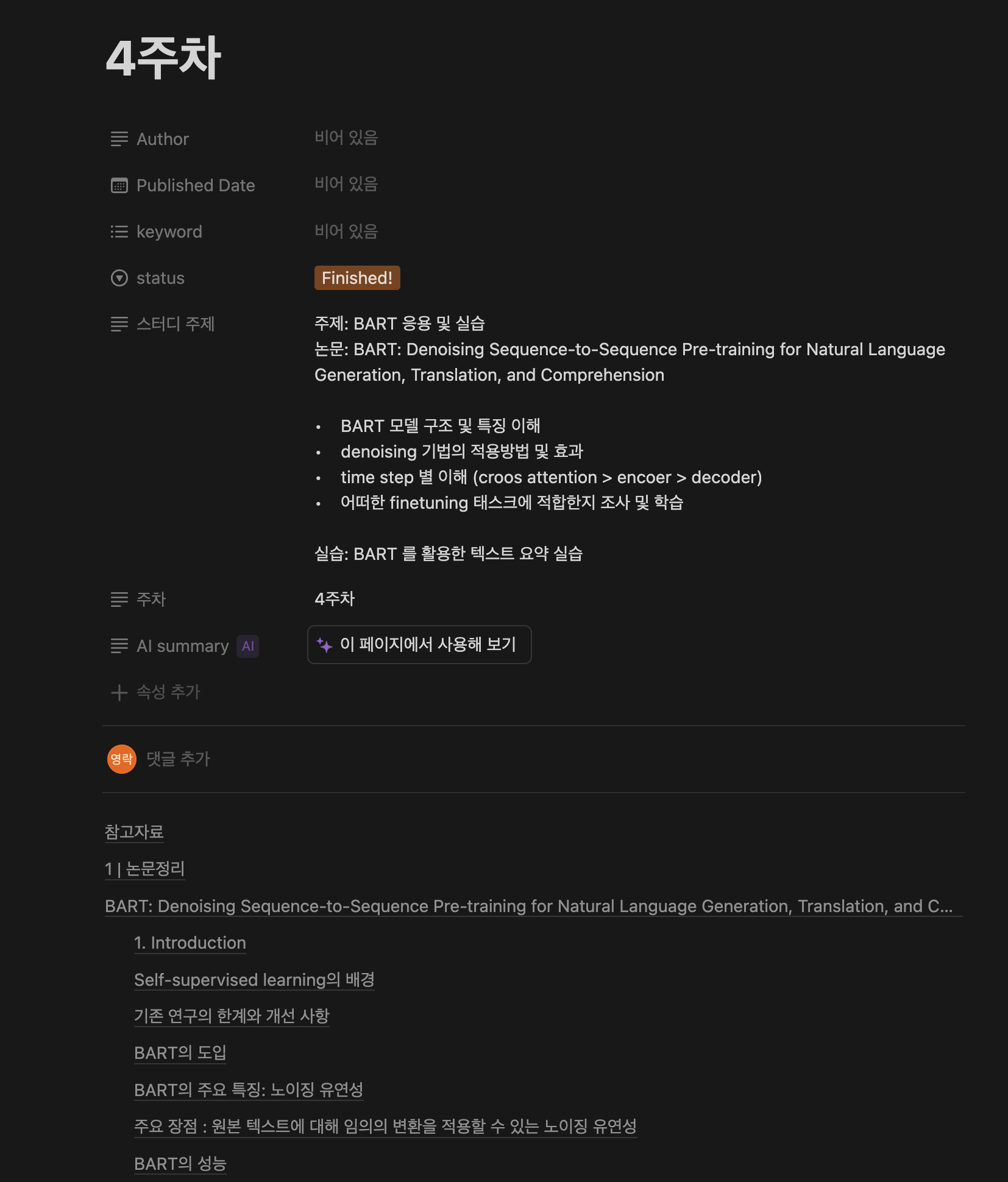Tap 댓글 추가 to add a comment
This screenshot has width=1008, height=1182.
click(x=178, y=759)
